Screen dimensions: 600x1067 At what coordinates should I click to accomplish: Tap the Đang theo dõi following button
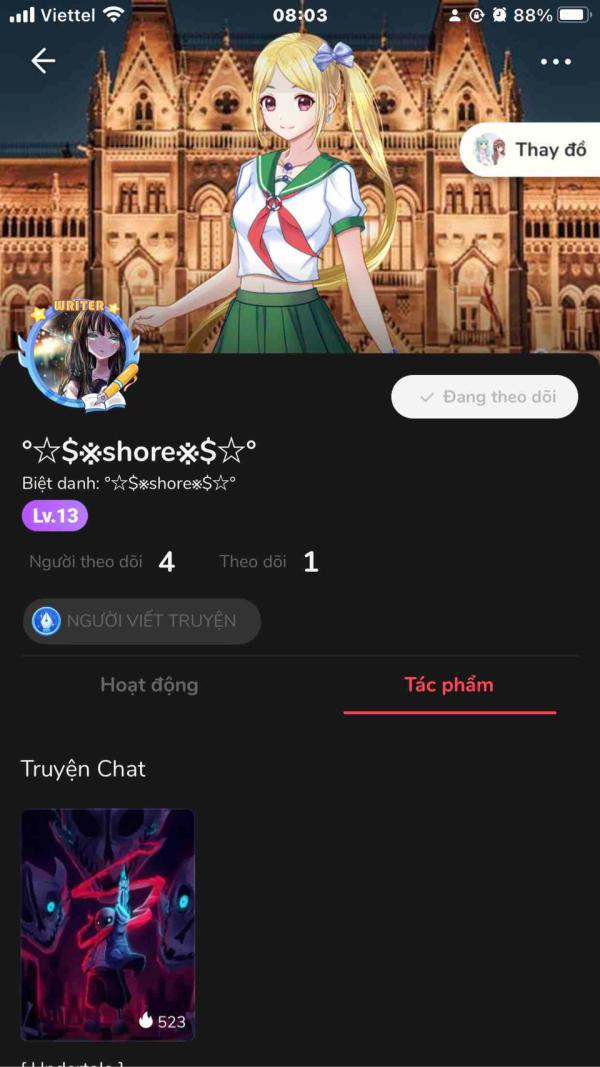pyautogui.click(x=485, y=397)
